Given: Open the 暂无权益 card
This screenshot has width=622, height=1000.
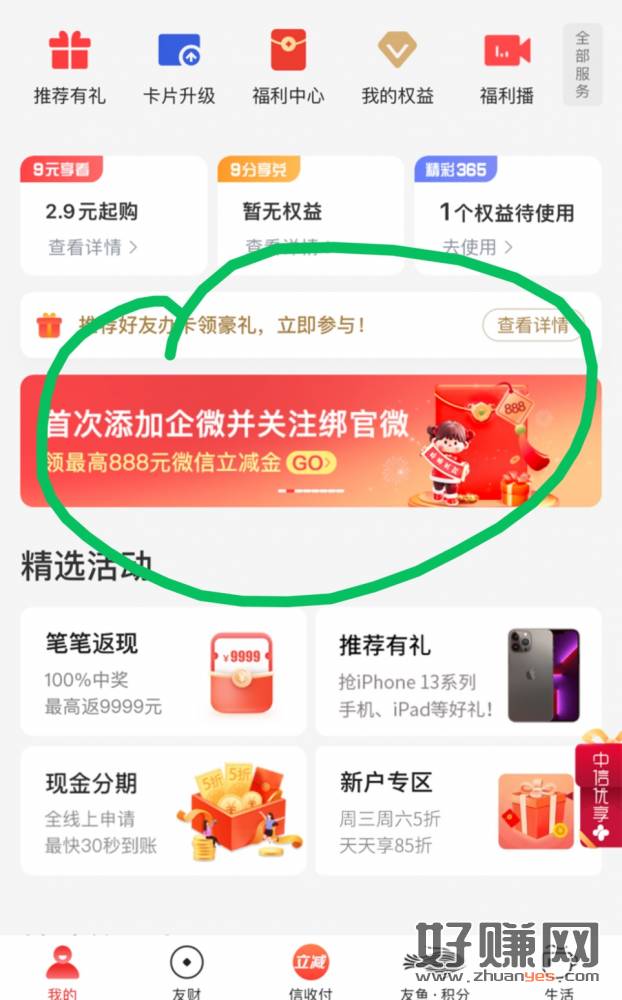Looking at the screenshot, I should pos(310,215).
